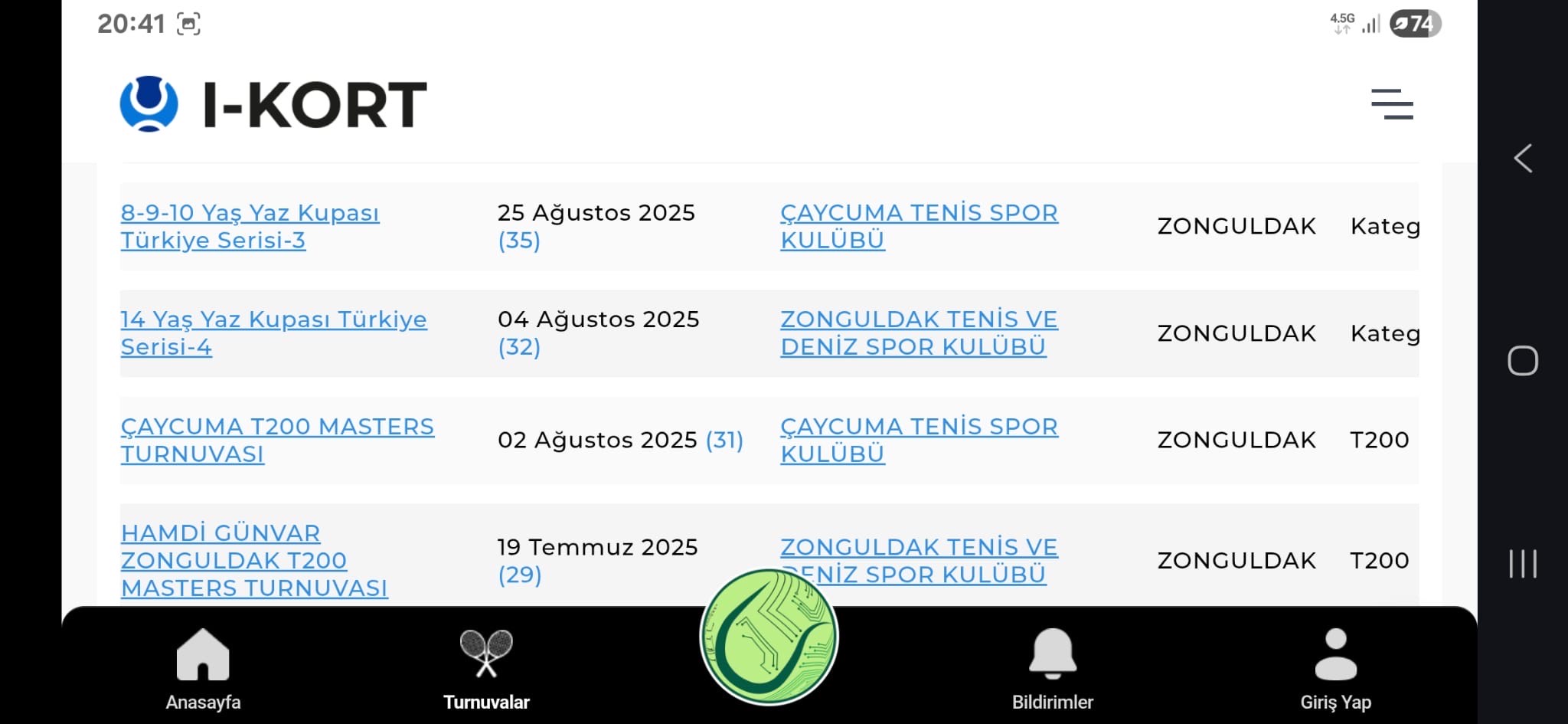The image size is (1568, 724).
Task: View ZONGULDAK TENİS VE DENİZ club for 04 Ağustos
Action: [919, 333]
